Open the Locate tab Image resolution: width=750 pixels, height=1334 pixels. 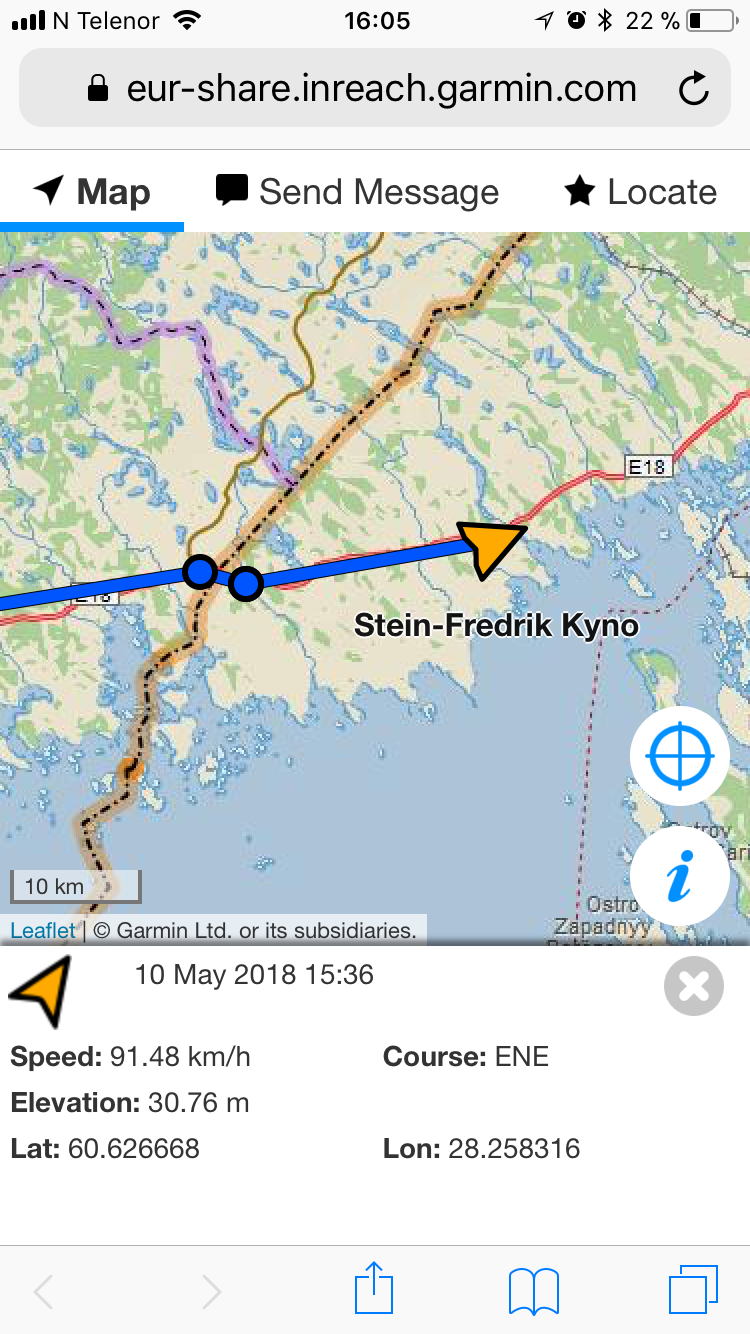click(640, 192)
